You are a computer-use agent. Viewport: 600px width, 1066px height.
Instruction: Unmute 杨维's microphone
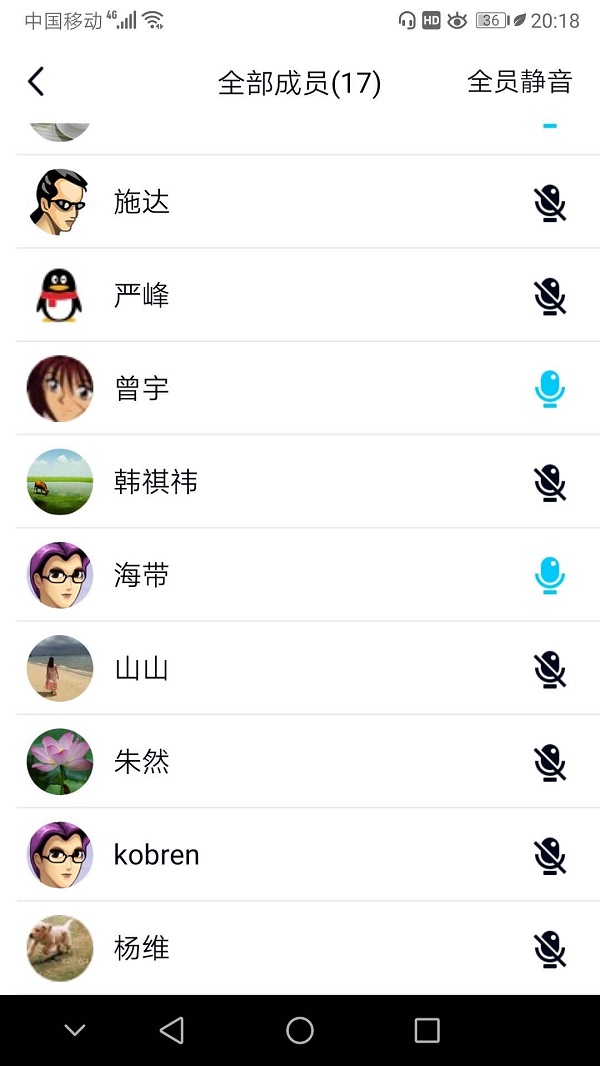[x=549, y=949]
